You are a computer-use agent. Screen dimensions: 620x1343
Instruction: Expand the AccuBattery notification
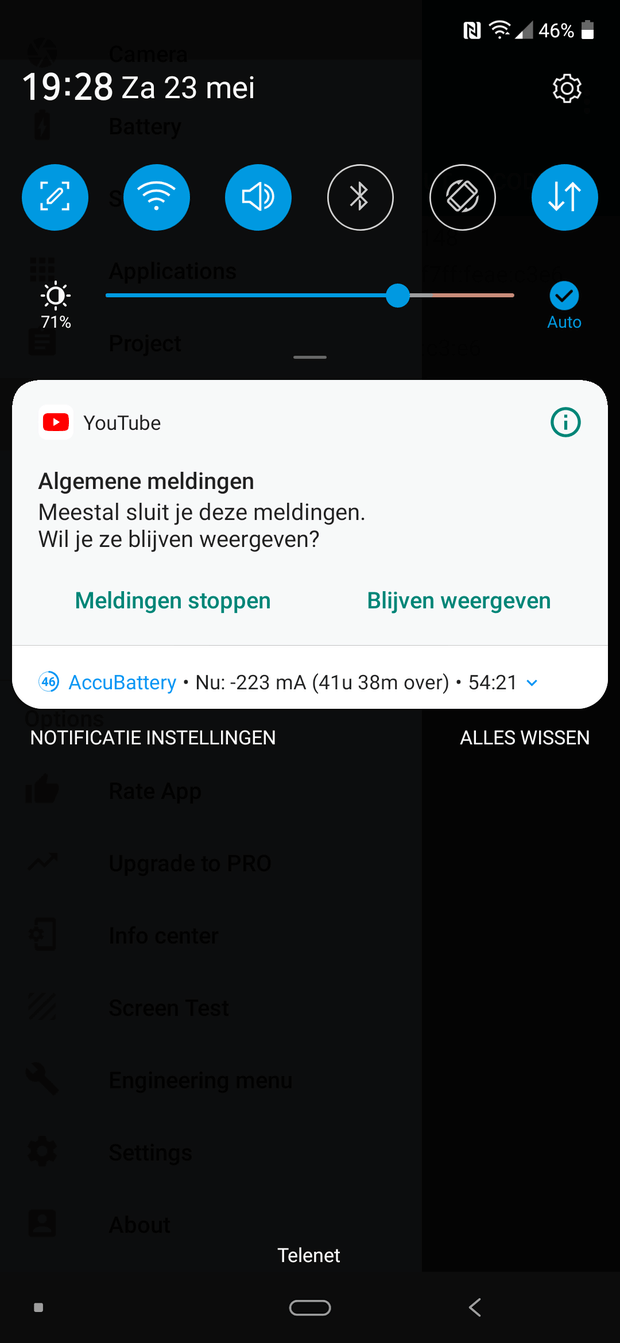(x=532, y=683)
